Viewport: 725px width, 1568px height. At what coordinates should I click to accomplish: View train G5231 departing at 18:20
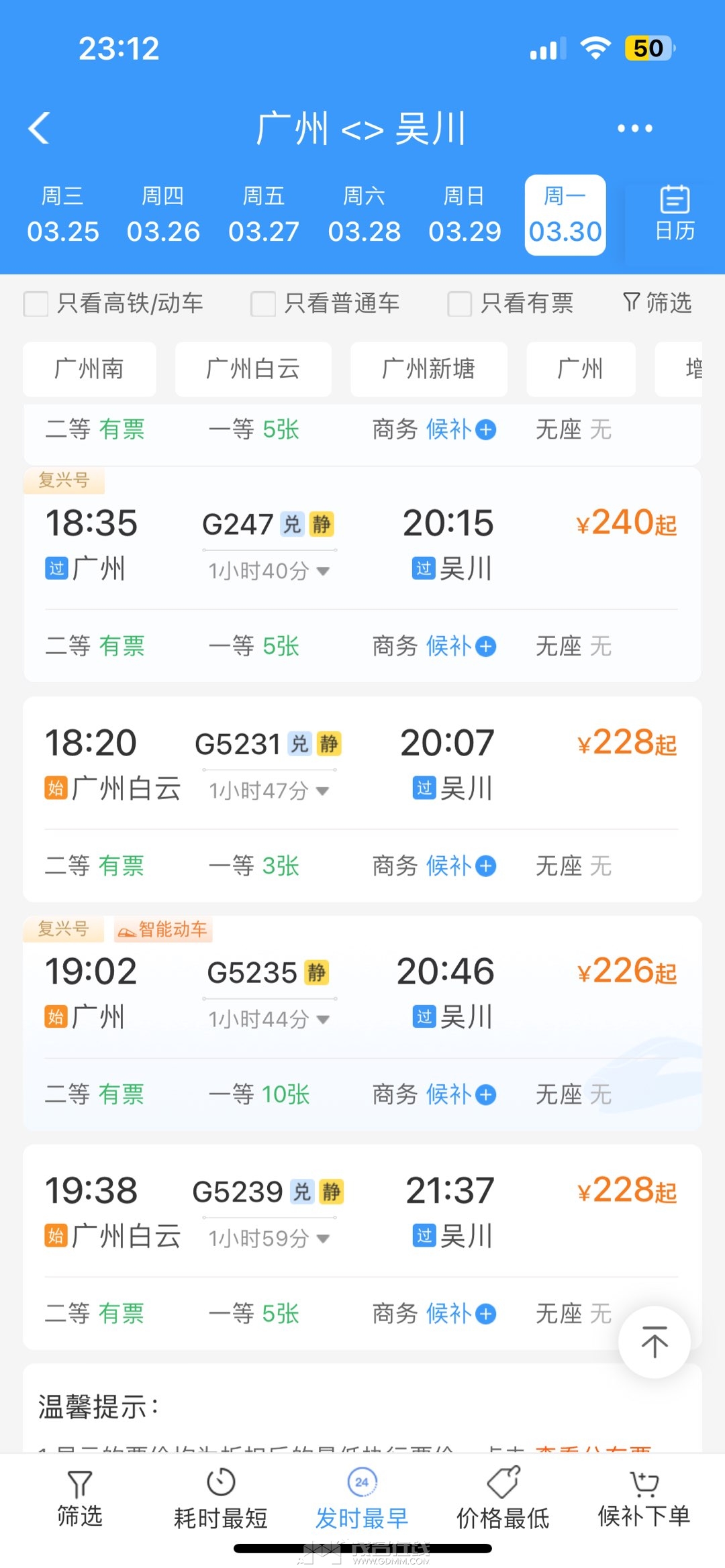[x=362, y=764]
